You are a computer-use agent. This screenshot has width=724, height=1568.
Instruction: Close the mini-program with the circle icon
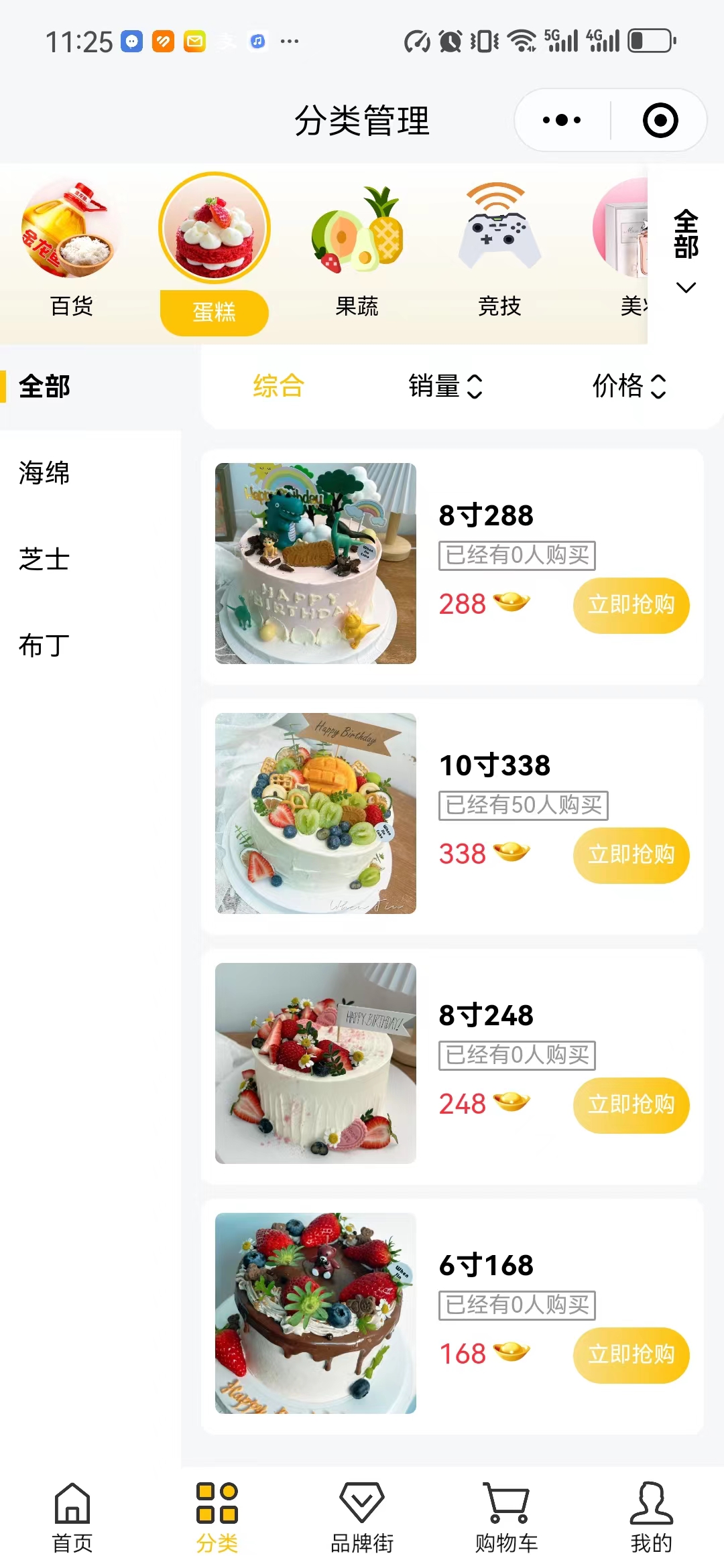point(660,121)
